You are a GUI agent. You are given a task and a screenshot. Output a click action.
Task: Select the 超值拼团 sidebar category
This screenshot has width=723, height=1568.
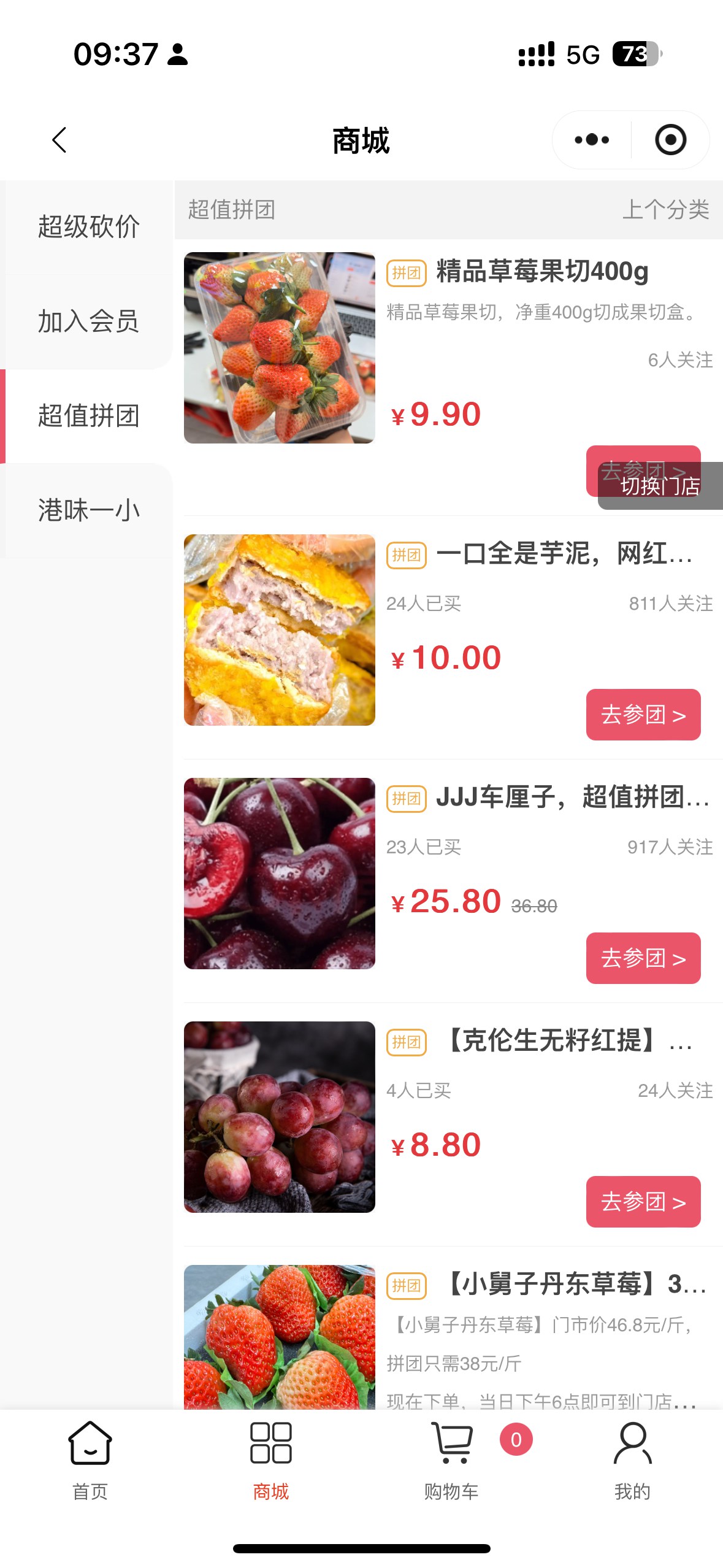[88, 416]
